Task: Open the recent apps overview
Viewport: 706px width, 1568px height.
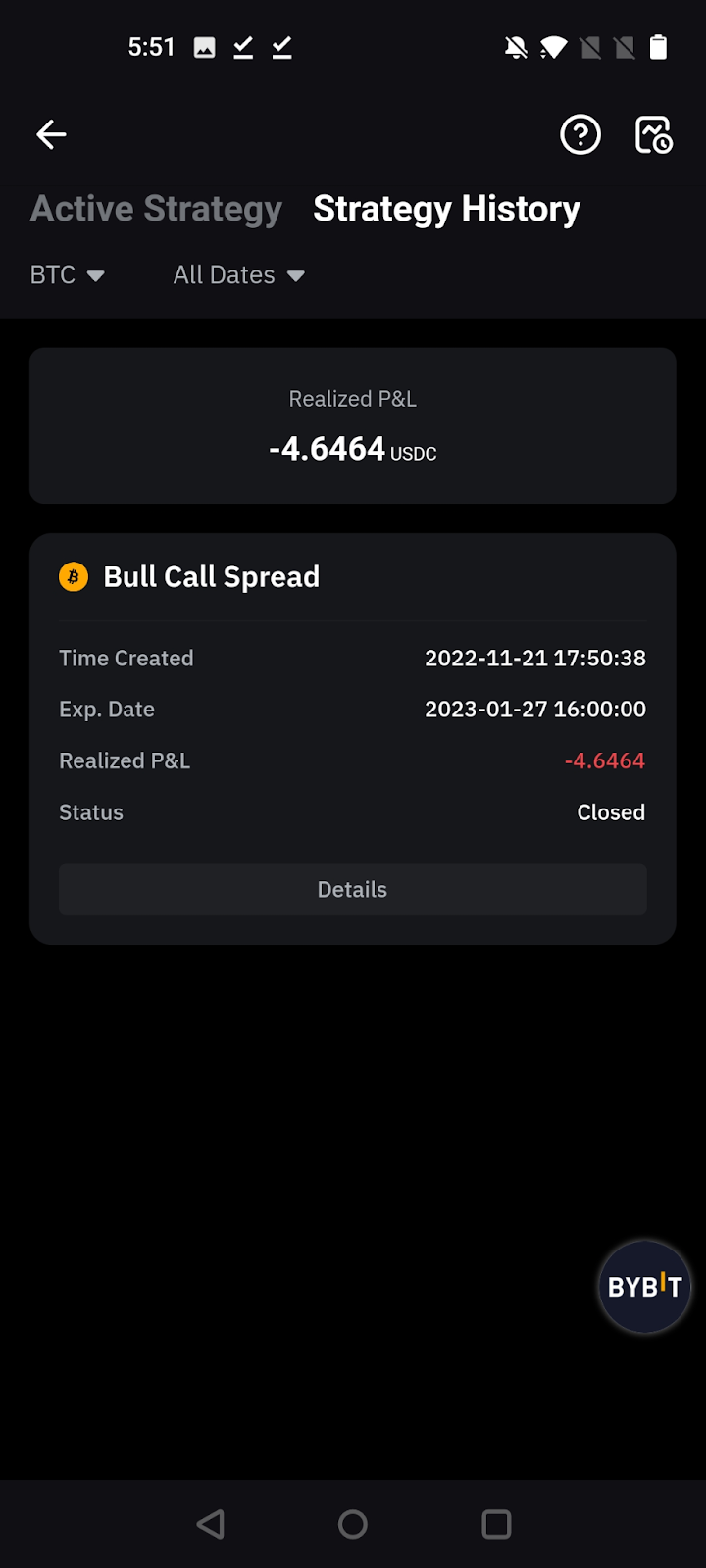Action: pyautogui.click(x=496, y=1524)
